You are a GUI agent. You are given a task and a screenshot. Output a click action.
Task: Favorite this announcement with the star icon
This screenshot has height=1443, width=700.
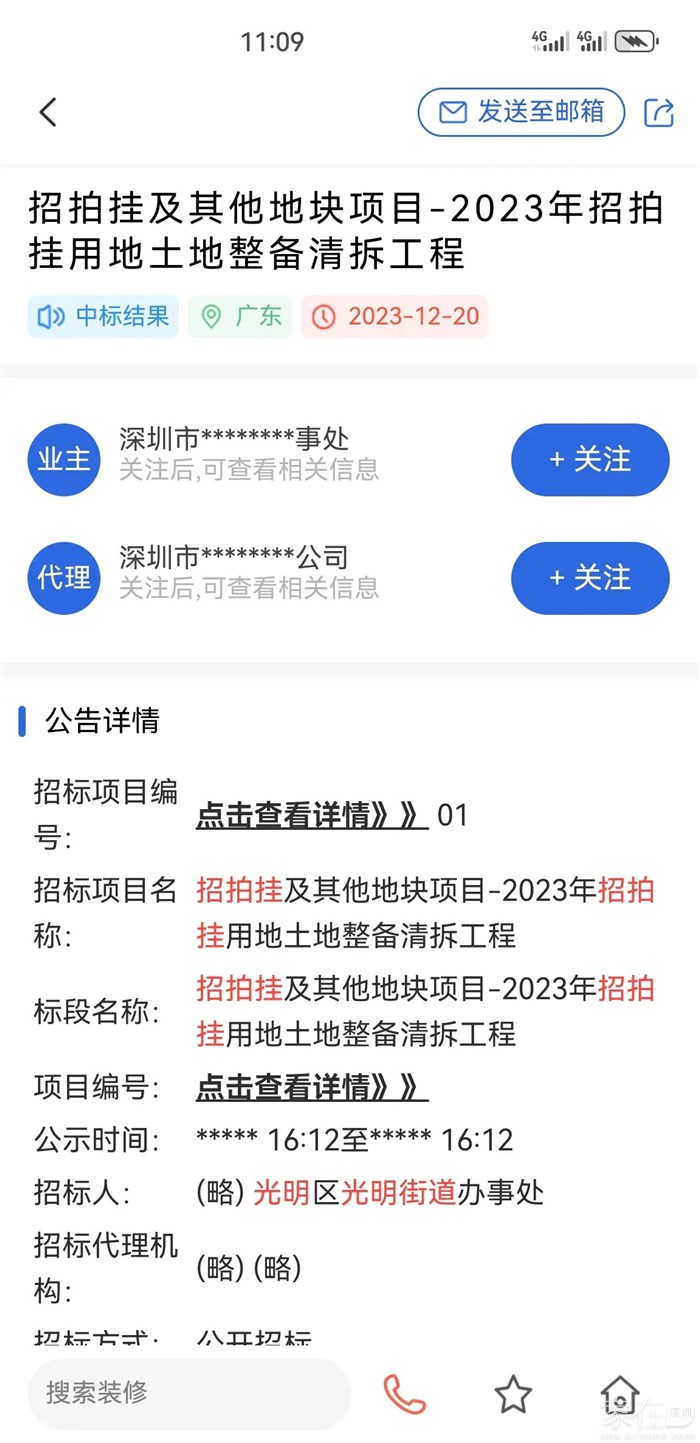513,1393
